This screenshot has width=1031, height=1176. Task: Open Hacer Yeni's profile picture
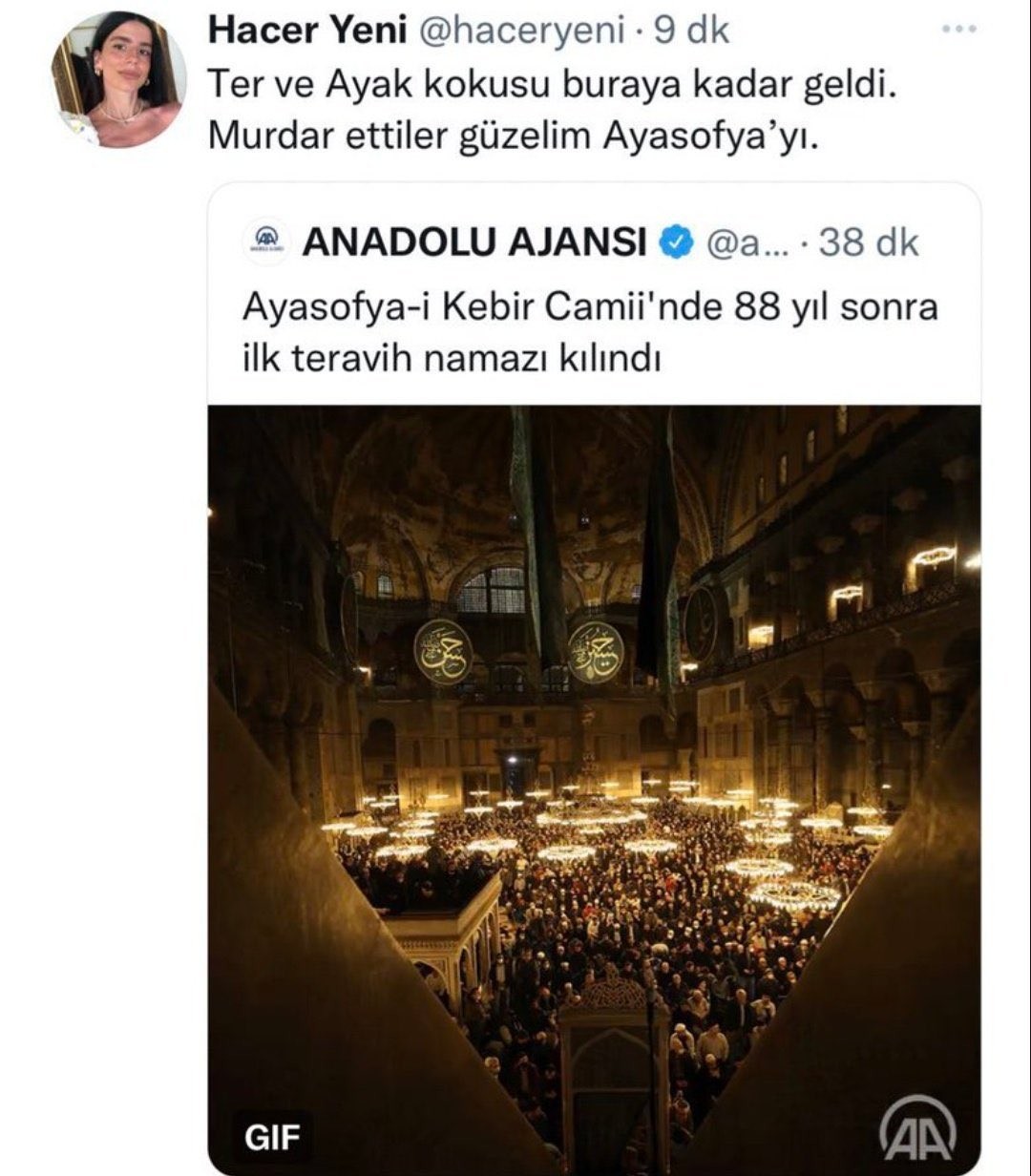coord(118,79)
